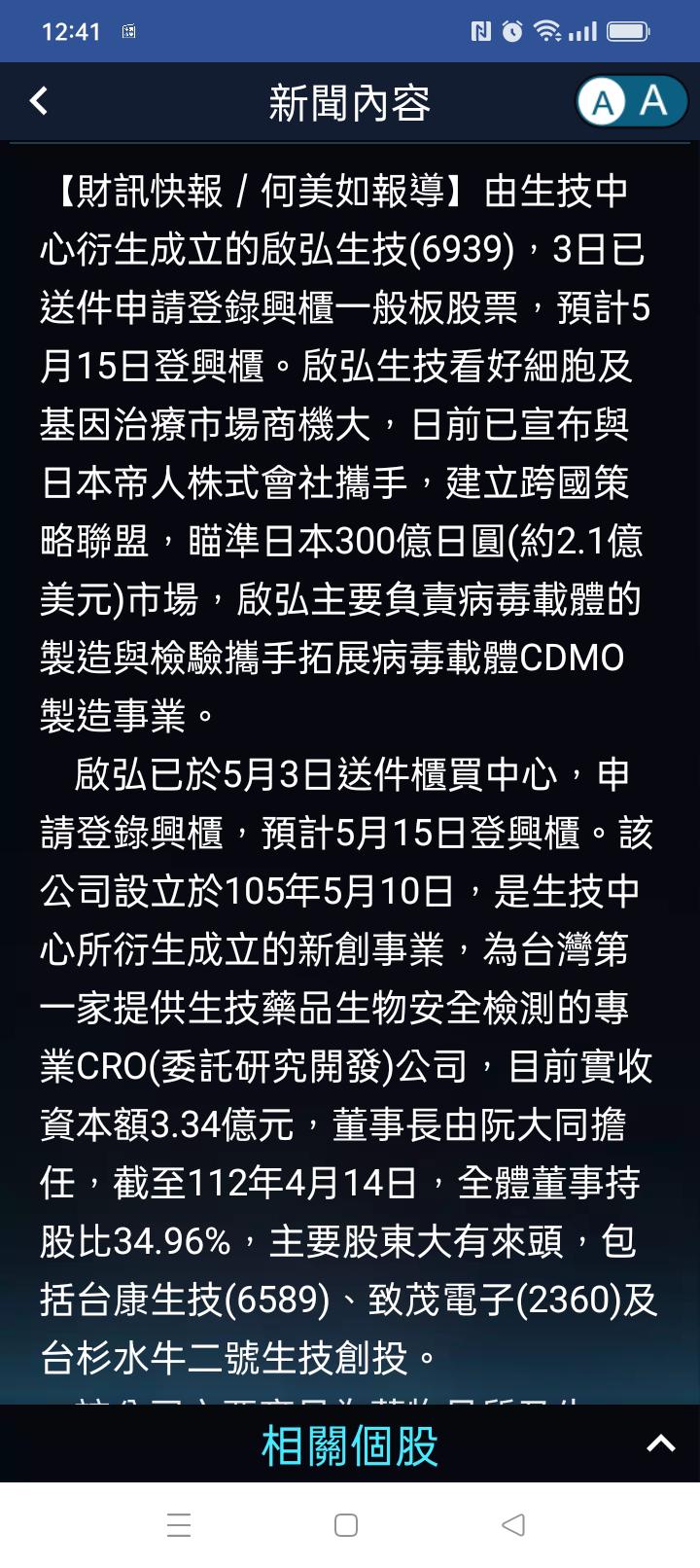Viewport: 700px width, 1568px height.
Task: Toggle the font size AA switch
Action: [x=632, y=101]
